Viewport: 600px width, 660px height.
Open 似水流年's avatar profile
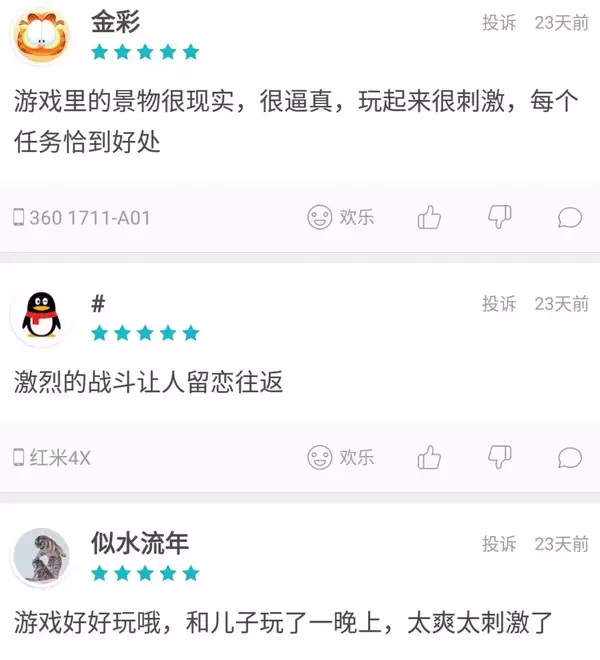pos(40,557)
